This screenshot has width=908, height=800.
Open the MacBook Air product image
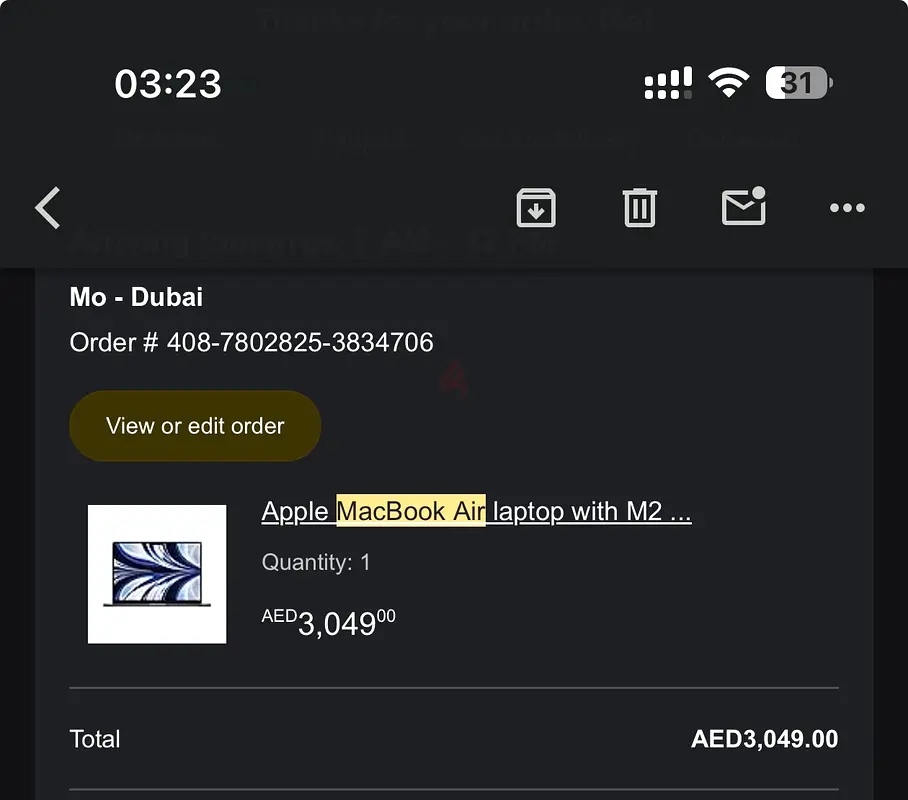tap(157, 574)
